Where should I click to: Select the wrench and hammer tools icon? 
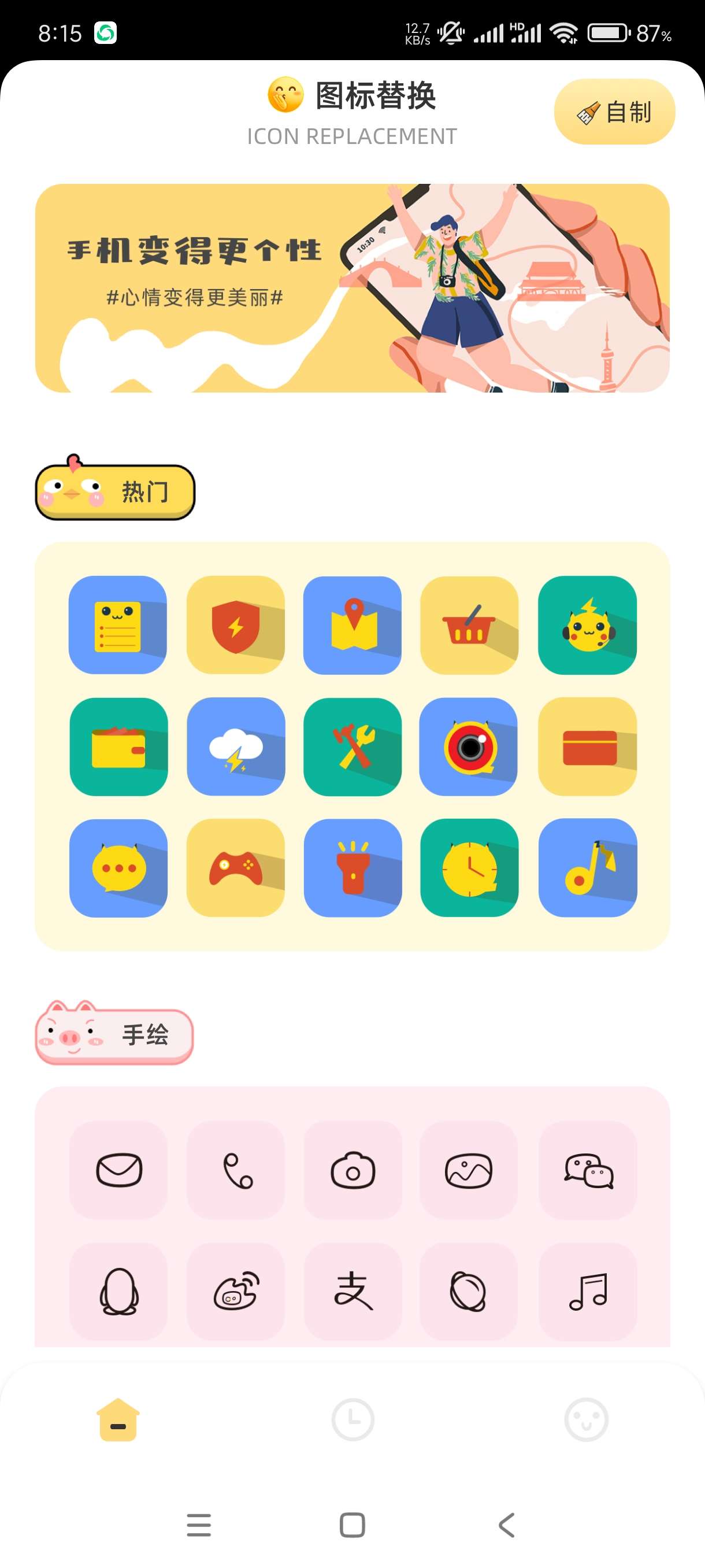(352, 746)
